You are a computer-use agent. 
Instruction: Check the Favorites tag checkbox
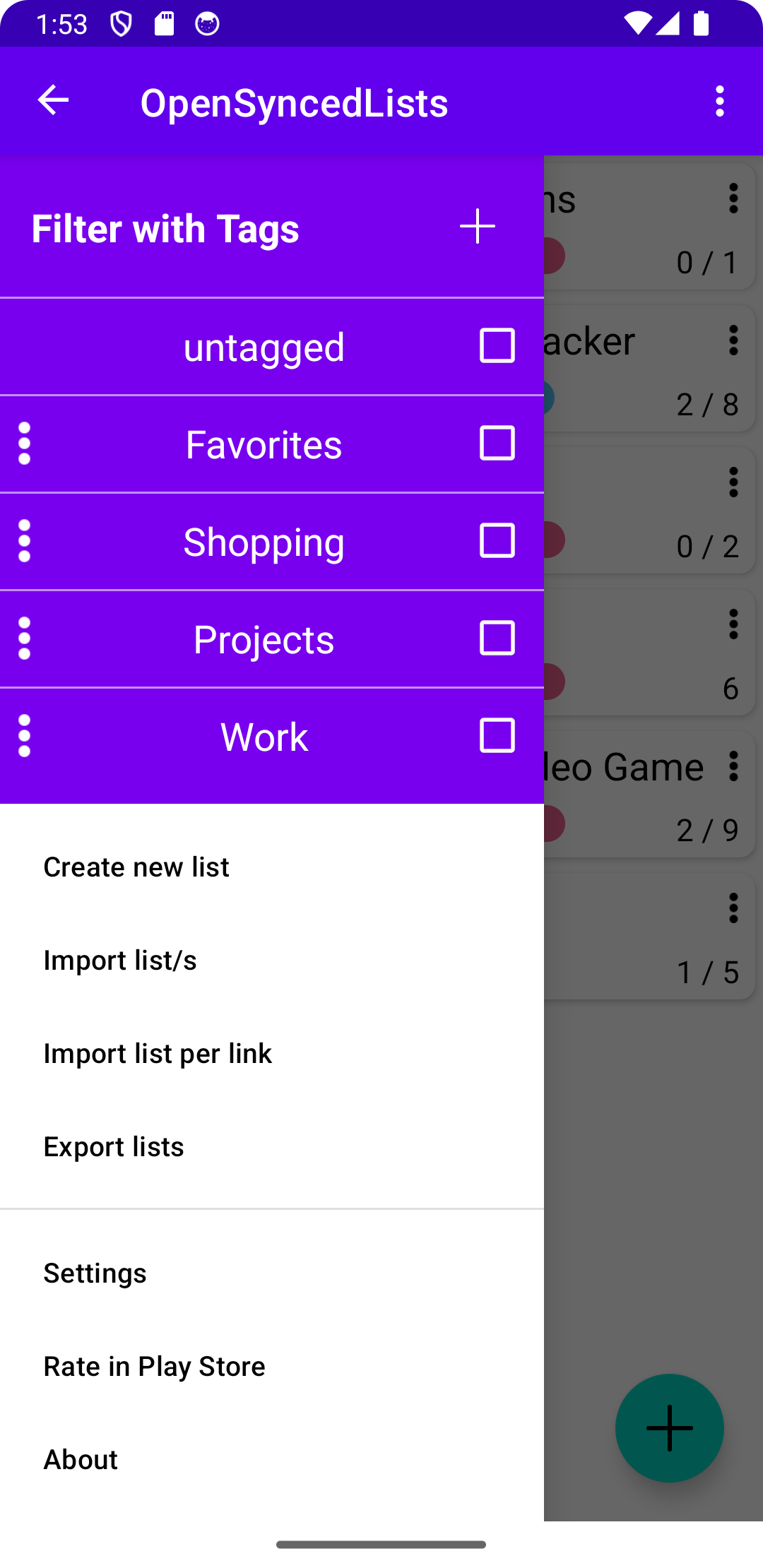pyautogui.click(x=497, y=444)
